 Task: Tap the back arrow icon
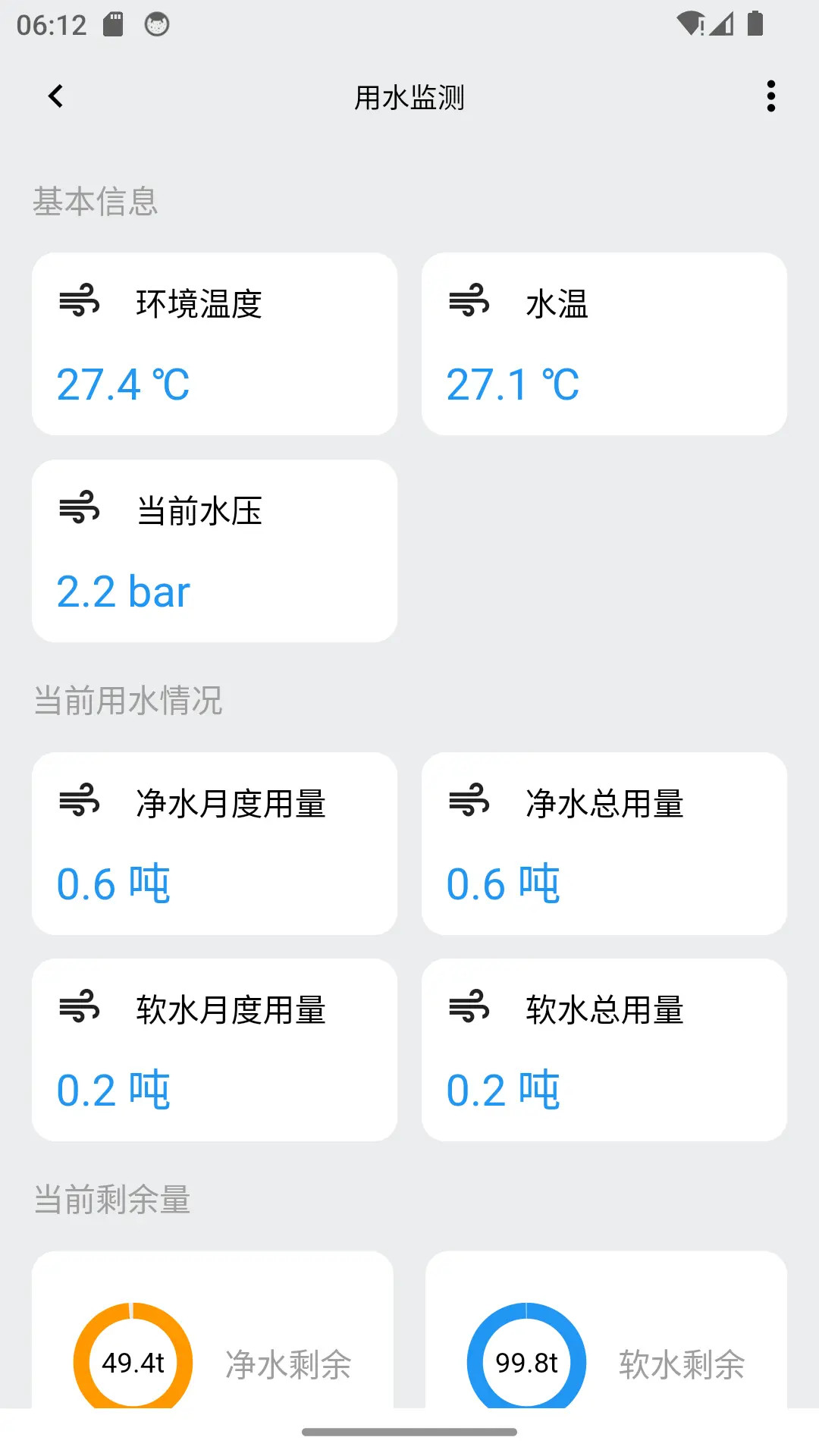pos(55,96)
